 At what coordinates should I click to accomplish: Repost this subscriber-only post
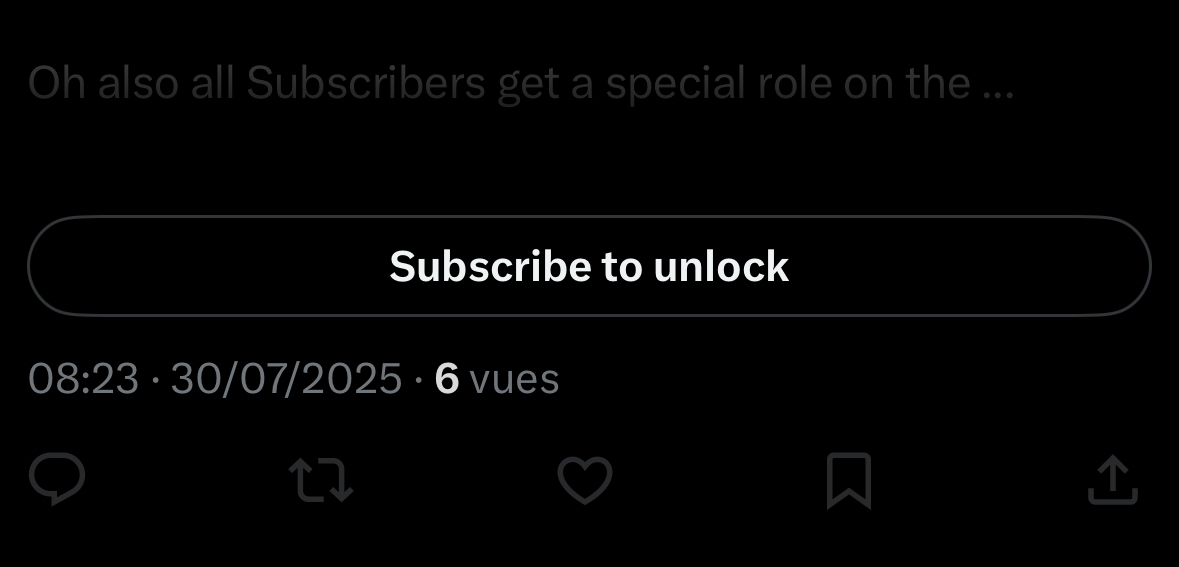321,480
